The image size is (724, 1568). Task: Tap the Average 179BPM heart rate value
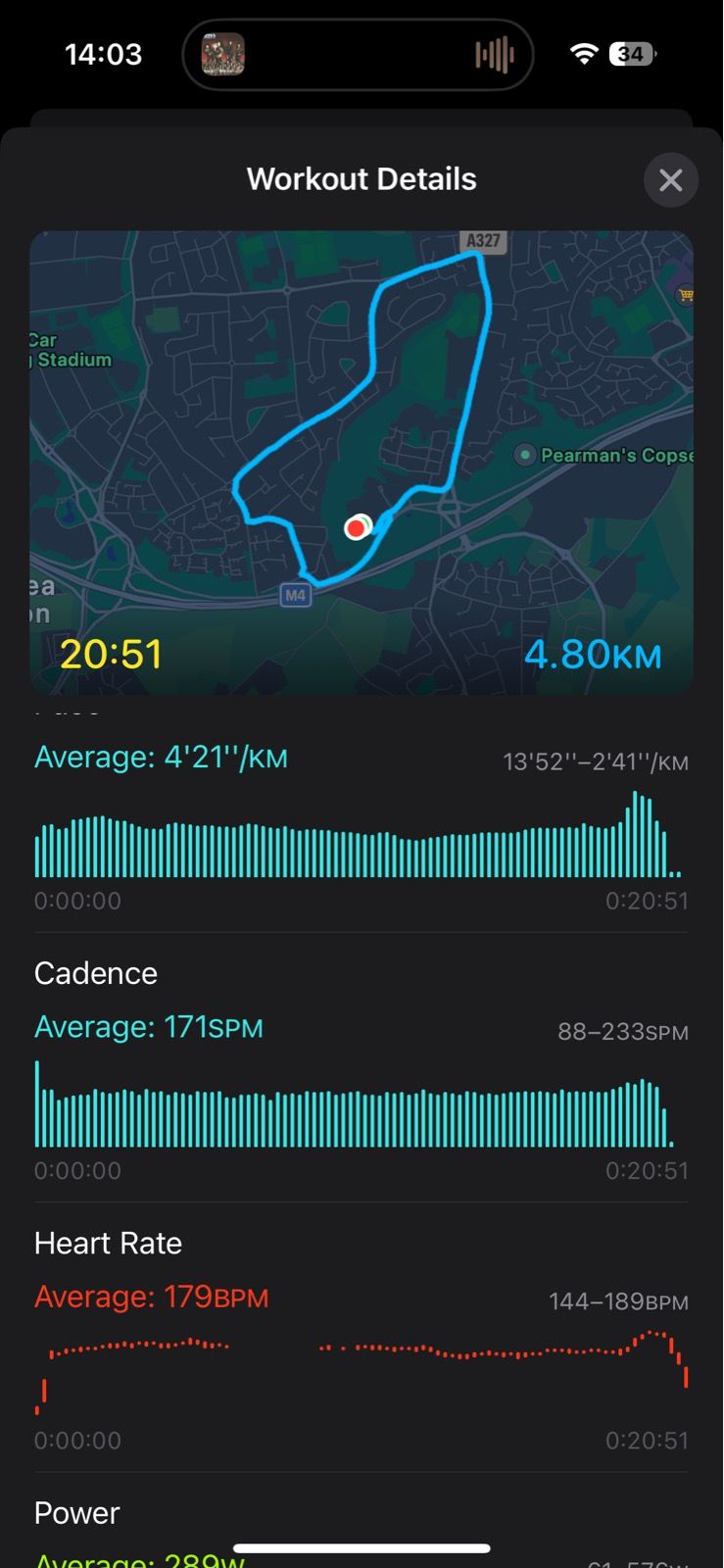coord(152,1296)
